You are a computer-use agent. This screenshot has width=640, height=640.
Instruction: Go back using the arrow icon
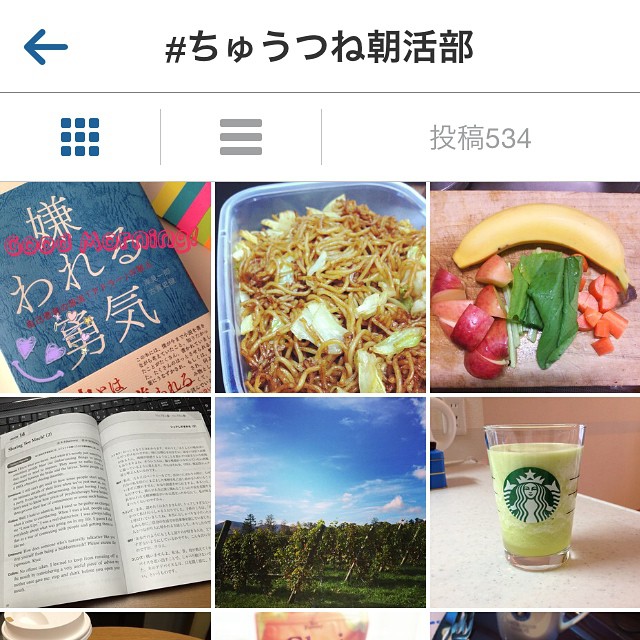(x=45, y=47)
